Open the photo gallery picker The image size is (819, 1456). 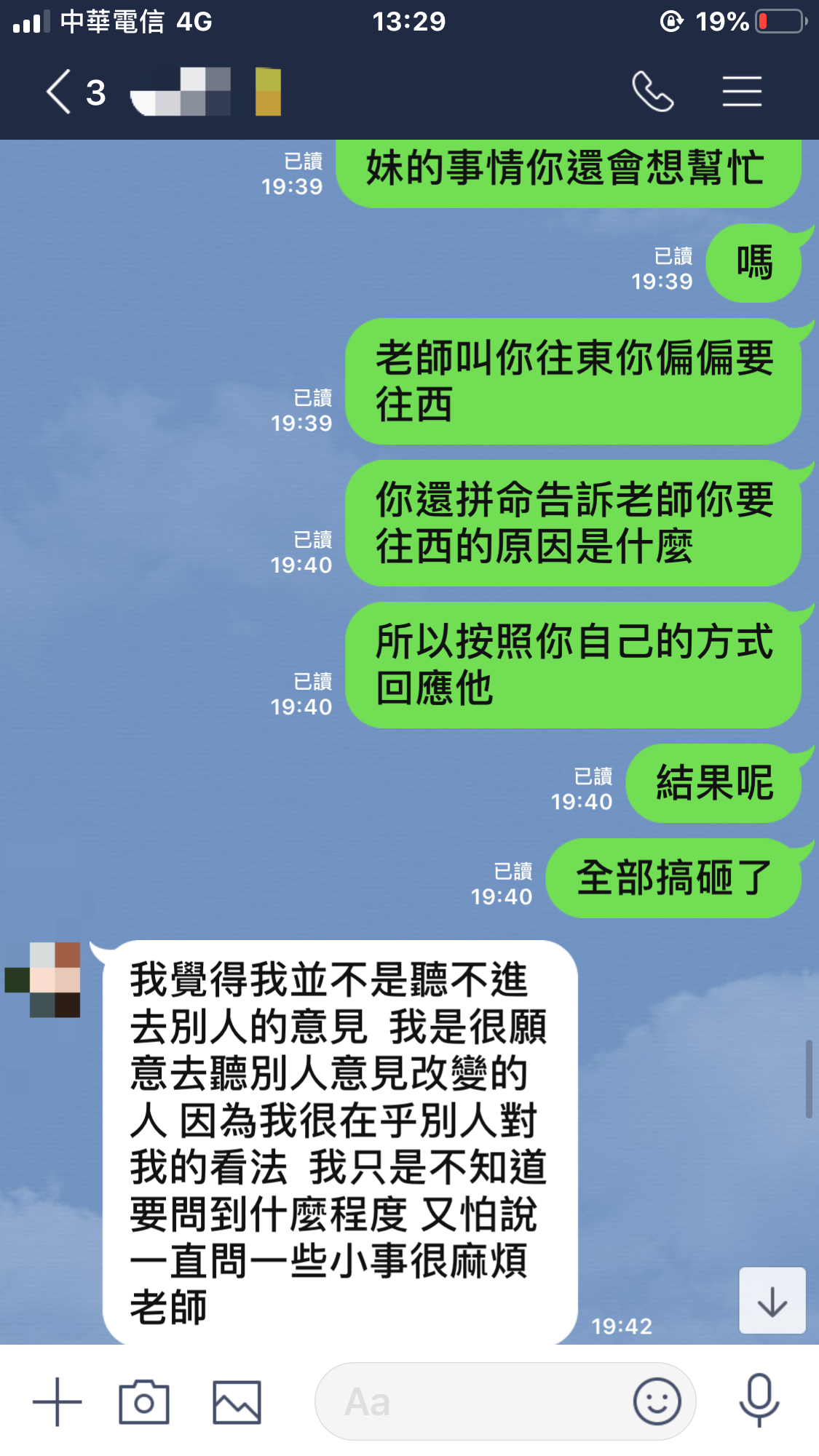click(x=237, y=1401)
